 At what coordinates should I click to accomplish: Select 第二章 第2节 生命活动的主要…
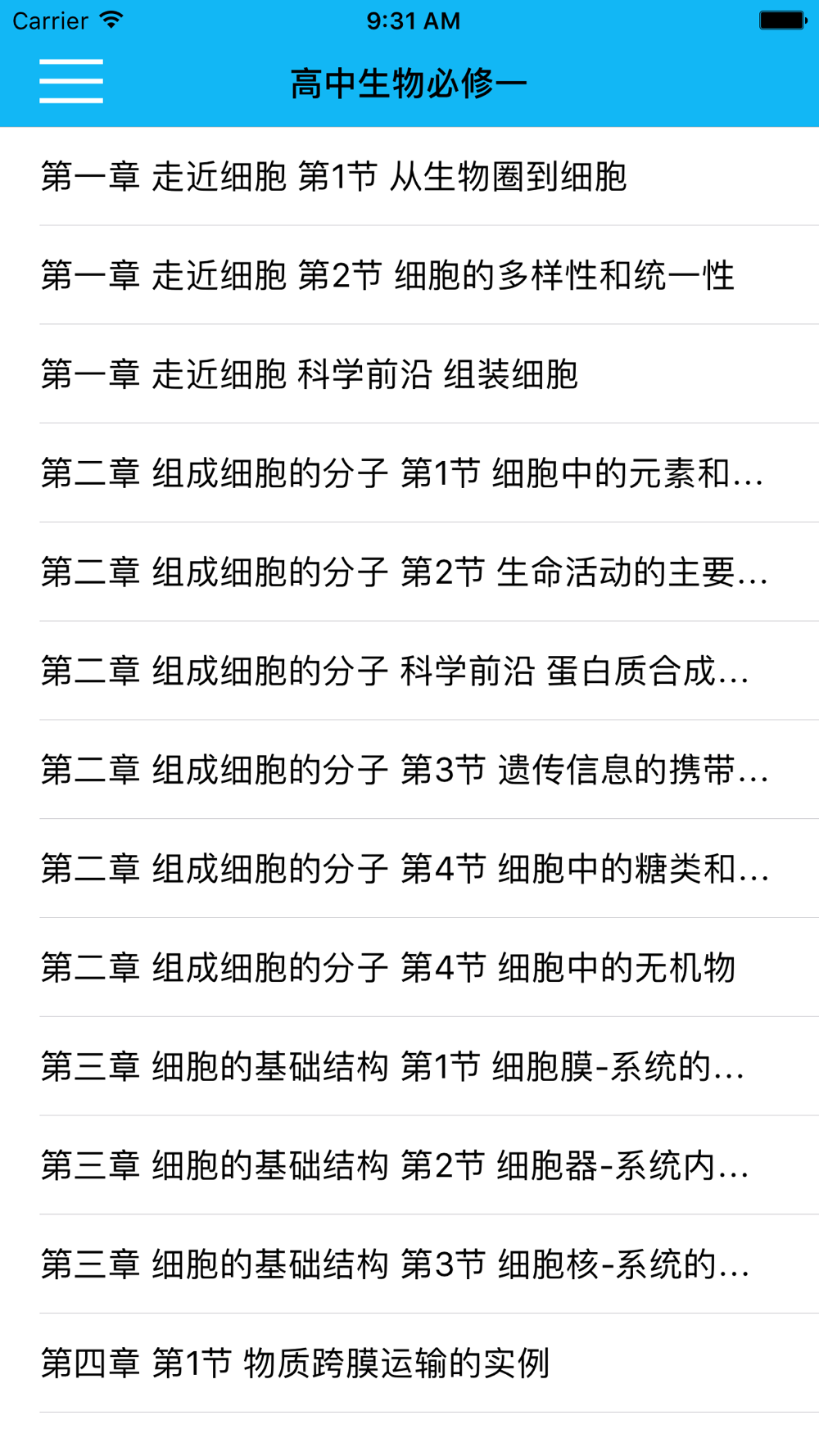point(409,572)
